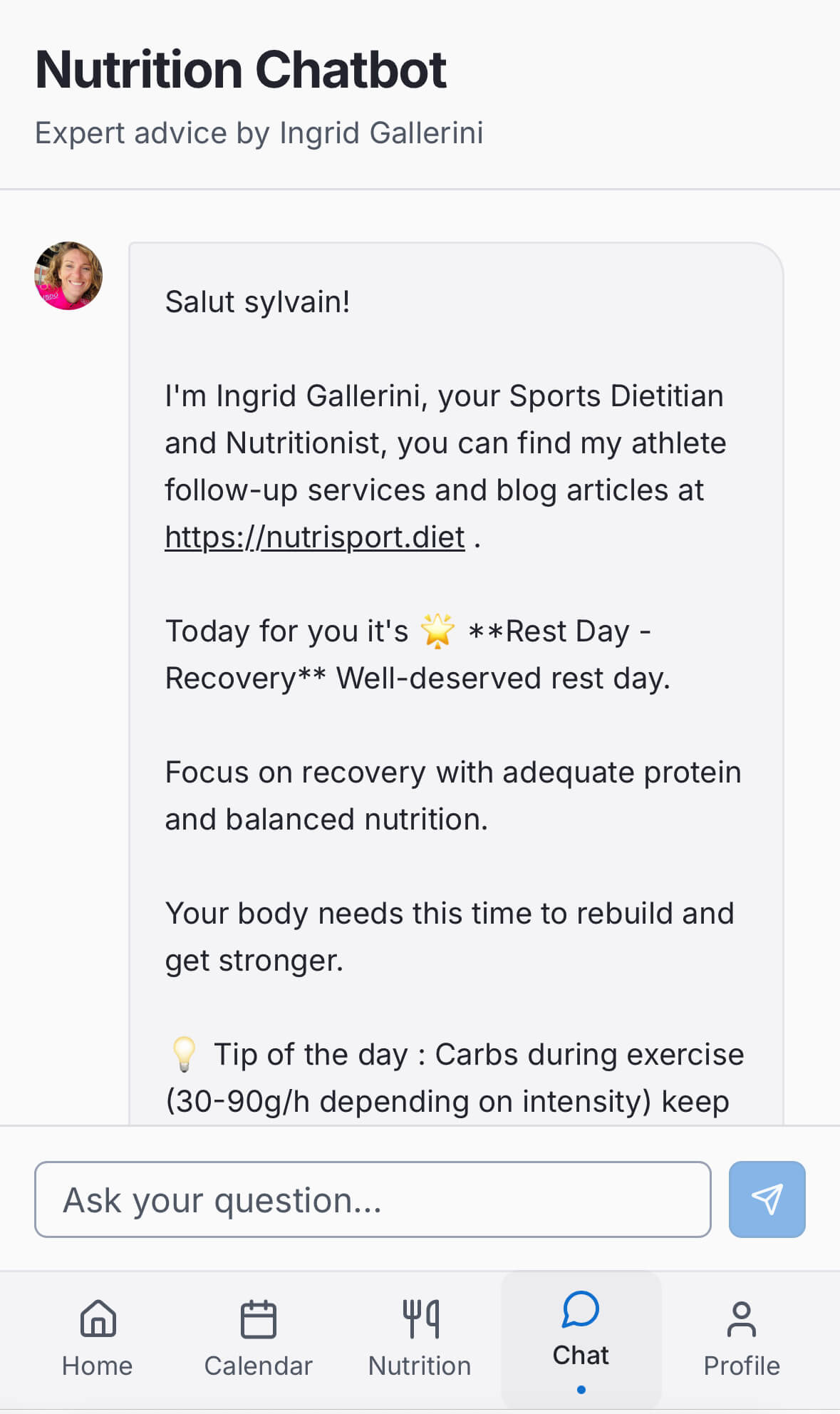Tap the send message paper-plane button
The image size is (840, 1414).
pyautogui.click(x=767, y=1199)
